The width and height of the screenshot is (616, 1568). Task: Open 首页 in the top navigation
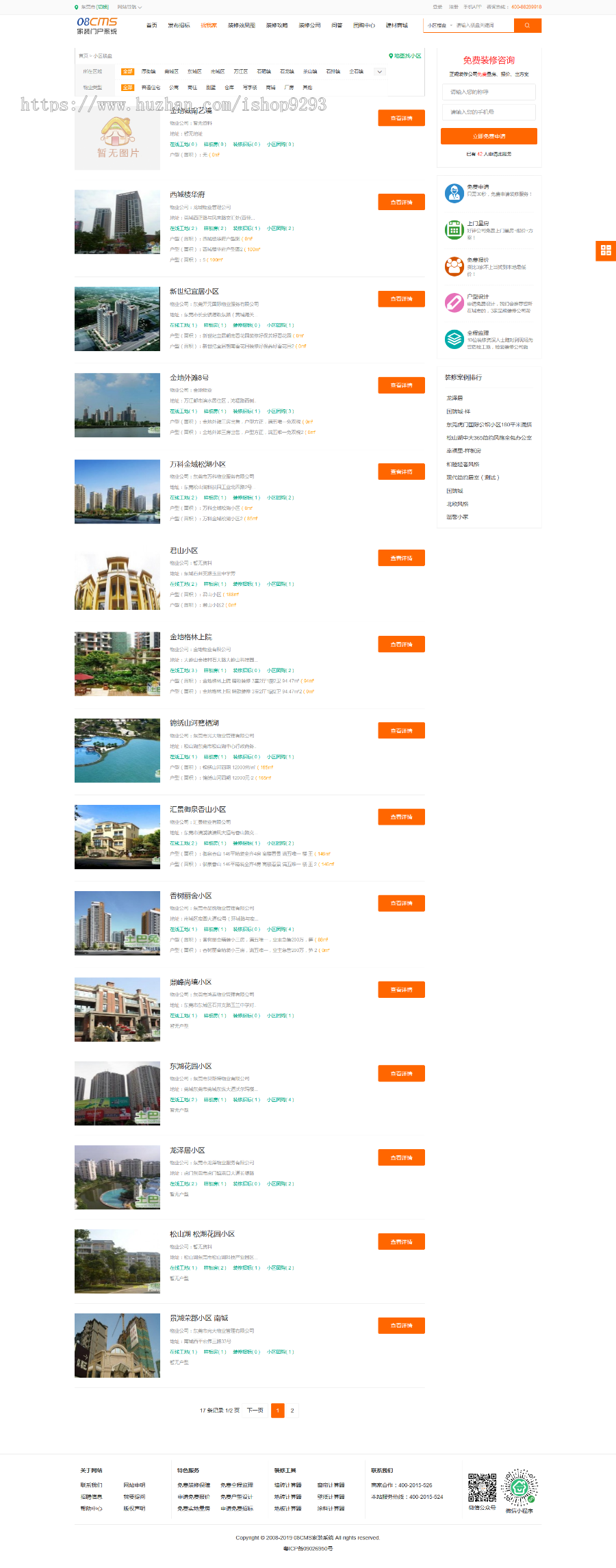coord(151,25)
